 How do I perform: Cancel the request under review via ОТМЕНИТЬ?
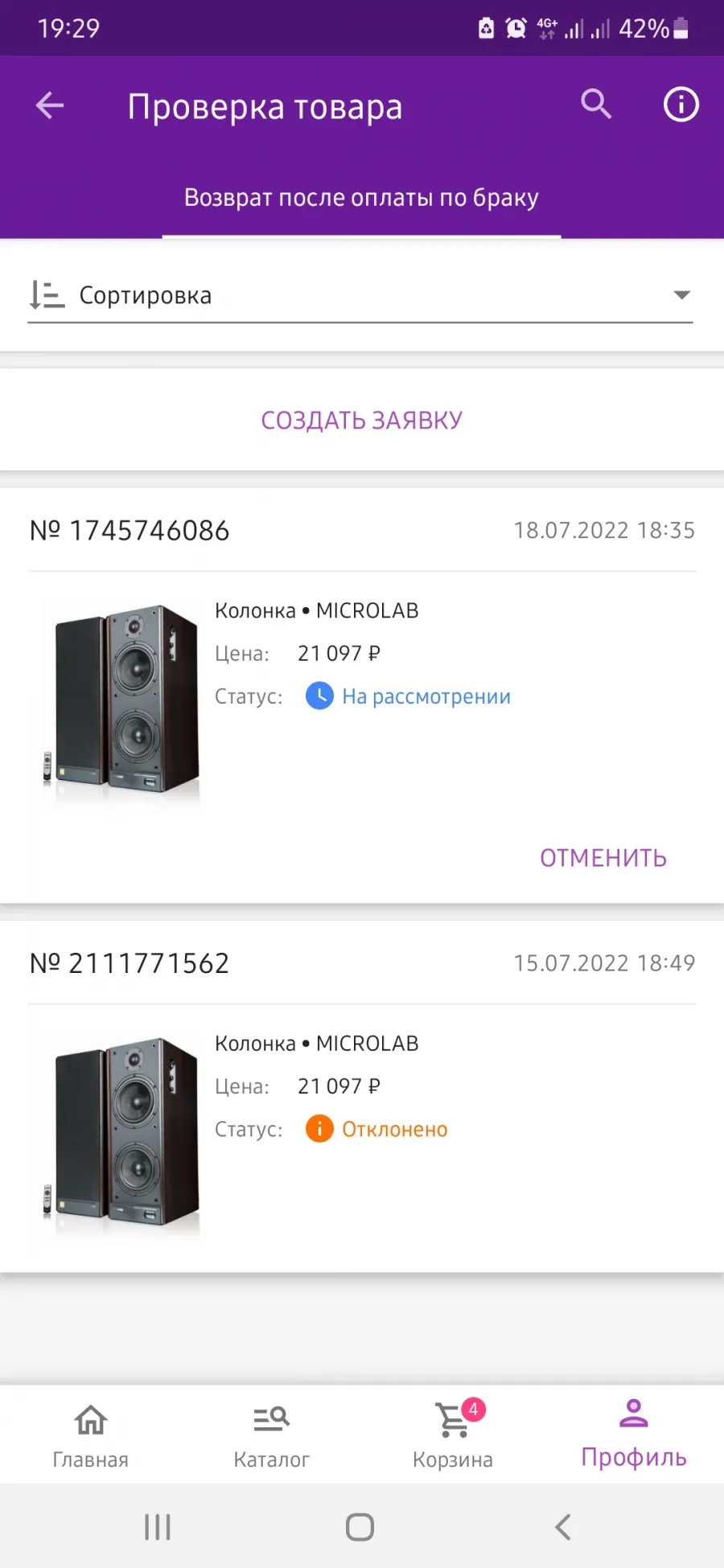point(603,858)
